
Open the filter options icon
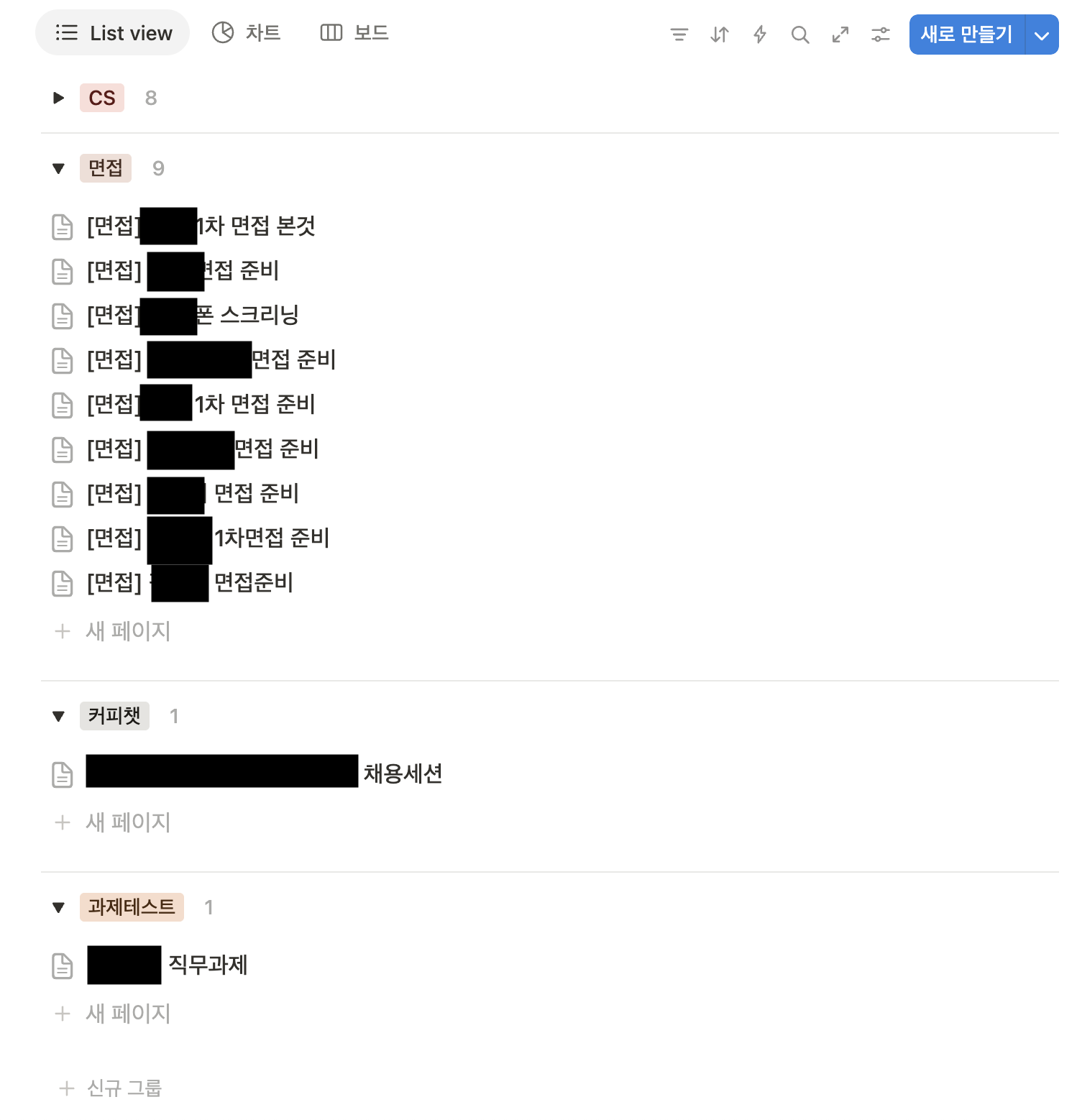(x=679, y=35)
